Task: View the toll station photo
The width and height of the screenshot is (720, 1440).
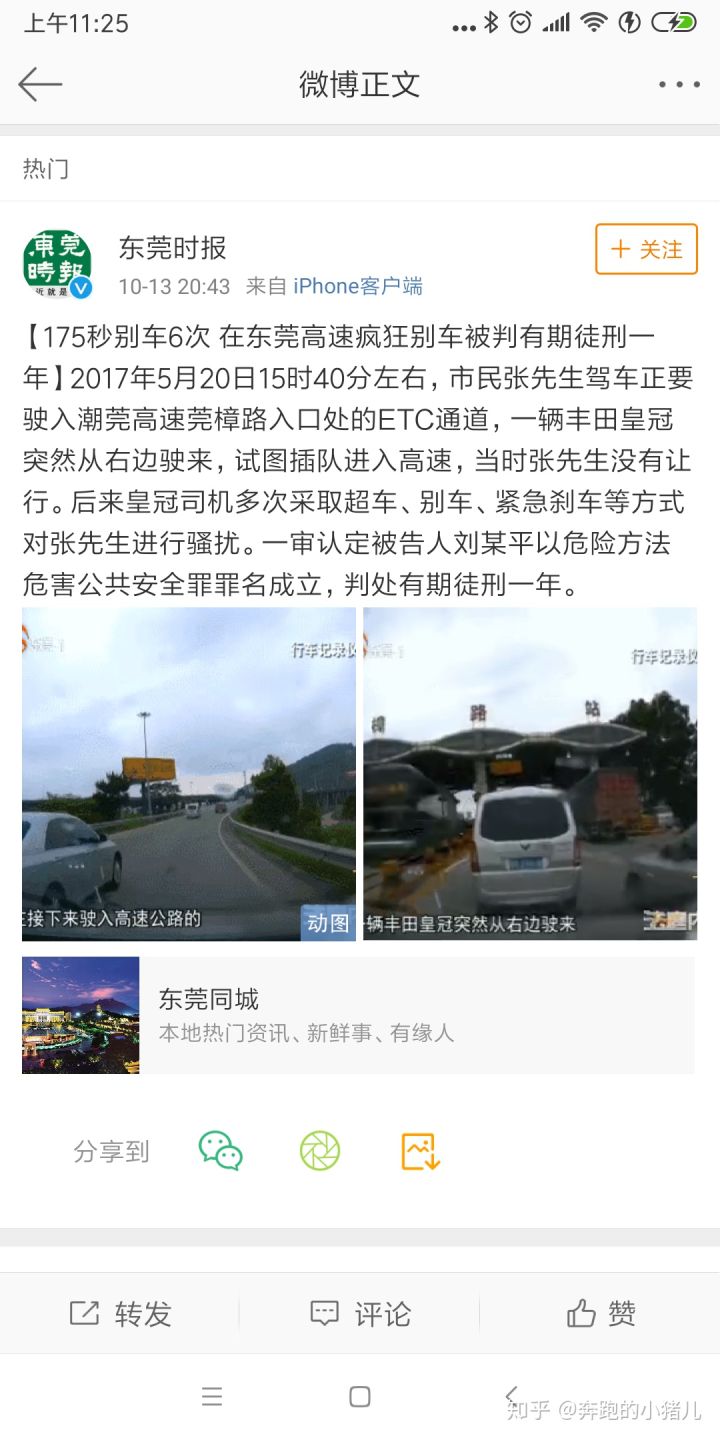Action: 530,774
